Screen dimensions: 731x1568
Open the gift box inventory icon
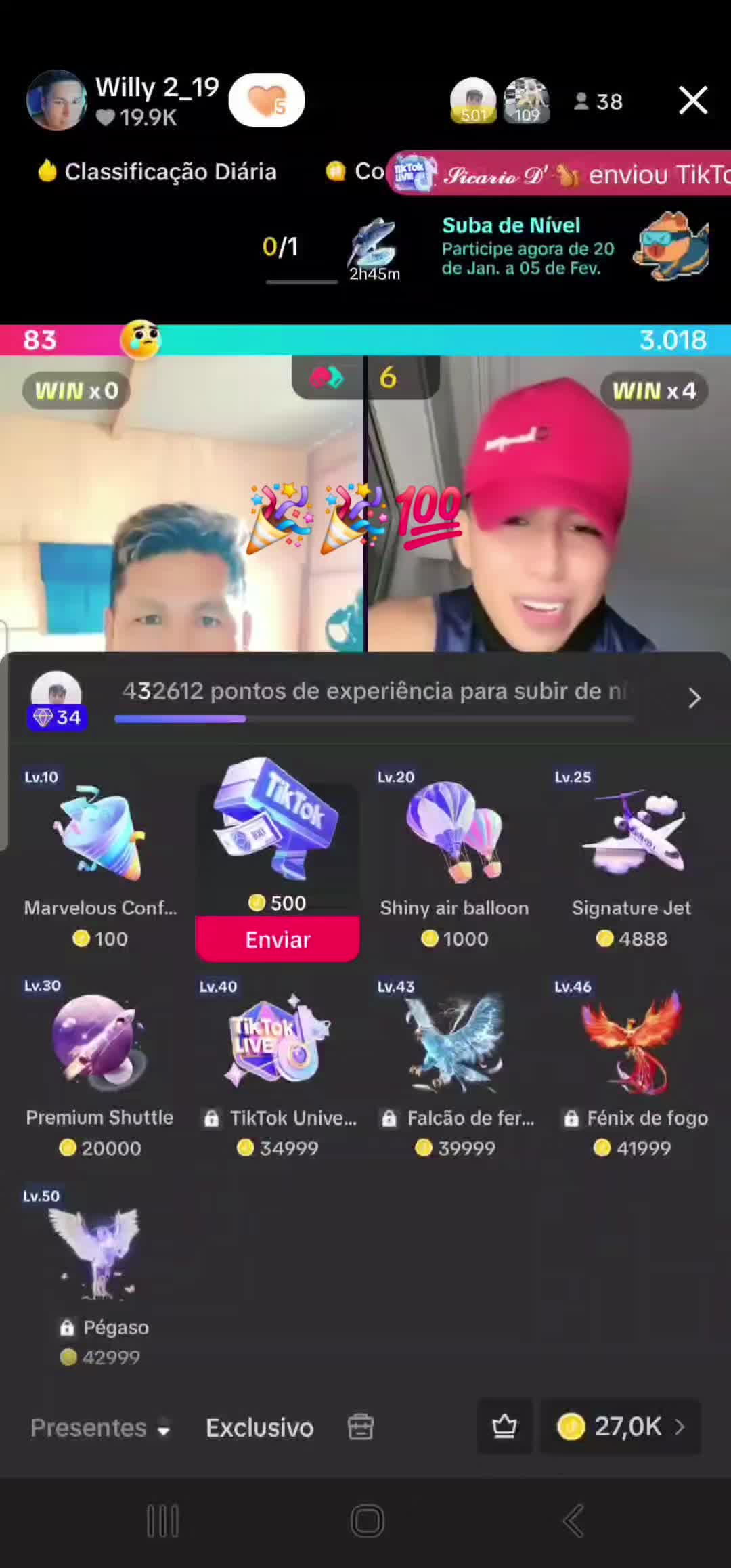point(361,1427)
